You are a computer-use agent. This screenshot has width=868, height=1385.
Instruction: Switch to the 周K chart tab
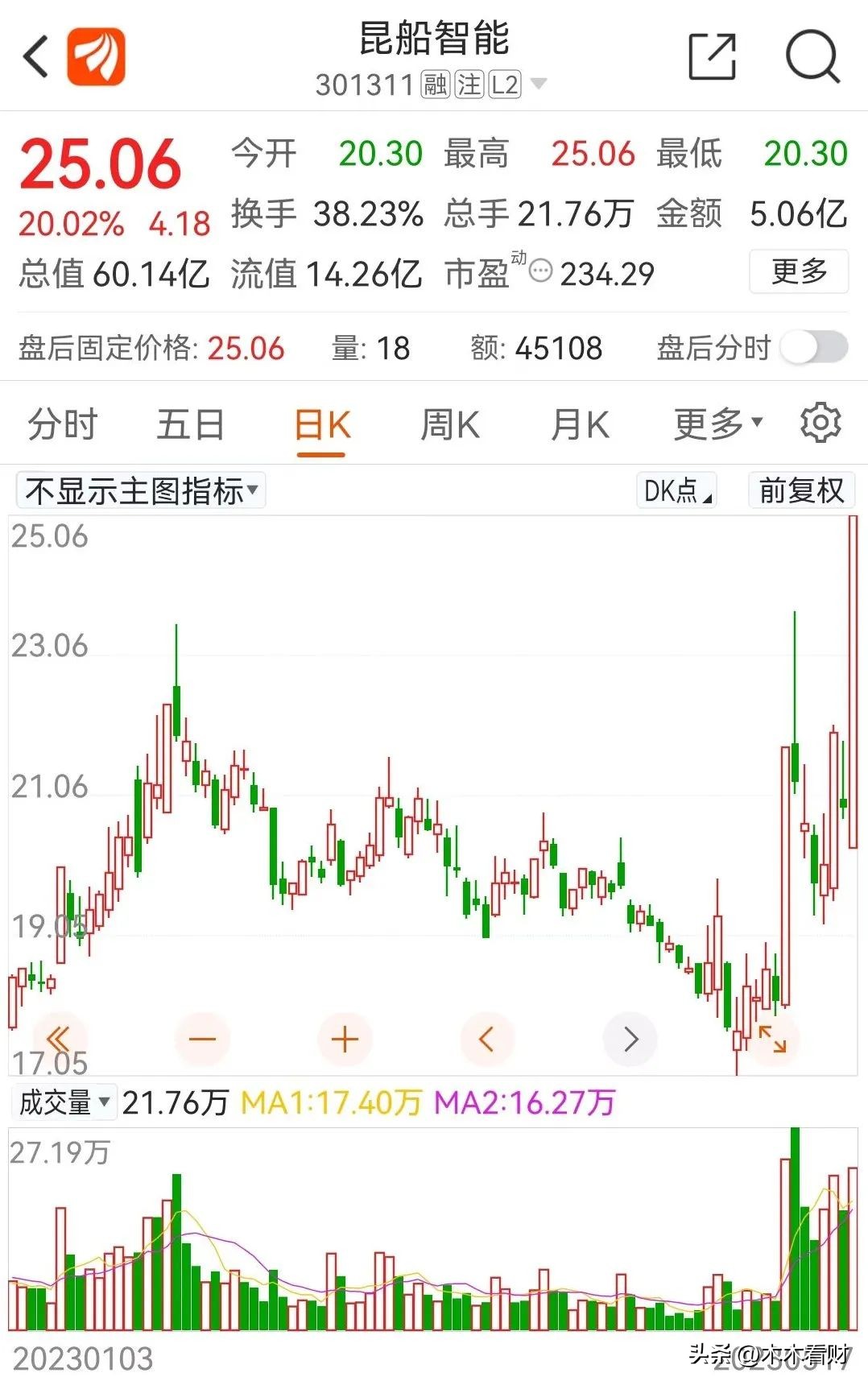click(x=448, y=422)
